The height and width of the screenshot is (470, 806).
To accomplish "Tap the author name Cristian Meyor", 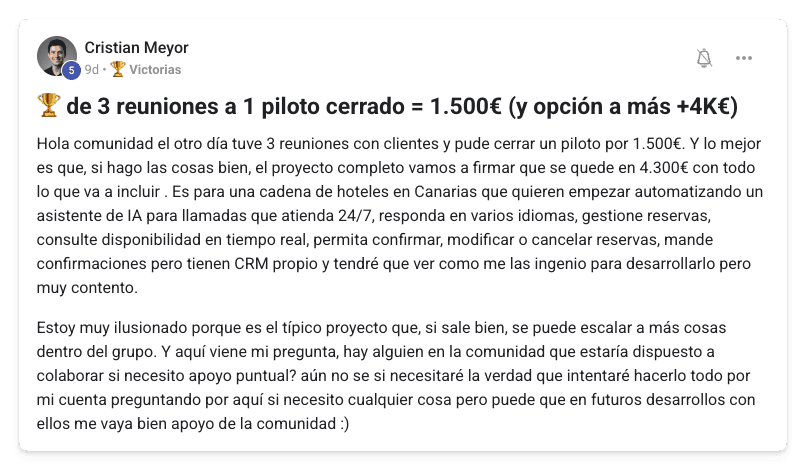I will (x=136, y=47).
